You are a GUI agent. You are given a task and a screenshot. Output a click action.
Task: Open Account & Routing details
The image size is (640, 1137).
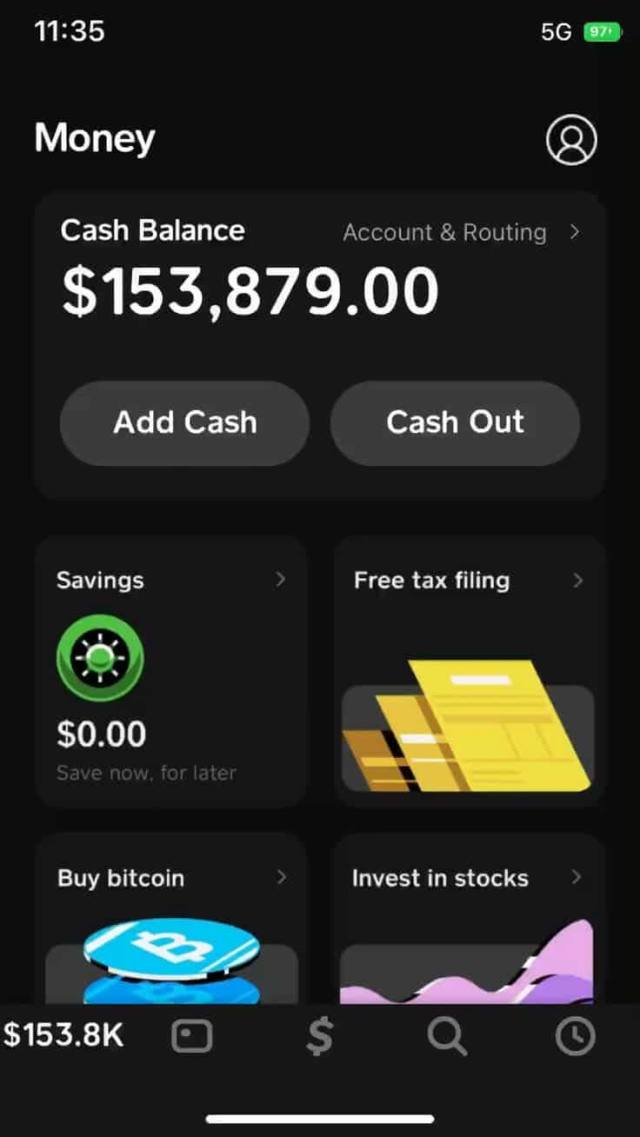coord(460,233)
